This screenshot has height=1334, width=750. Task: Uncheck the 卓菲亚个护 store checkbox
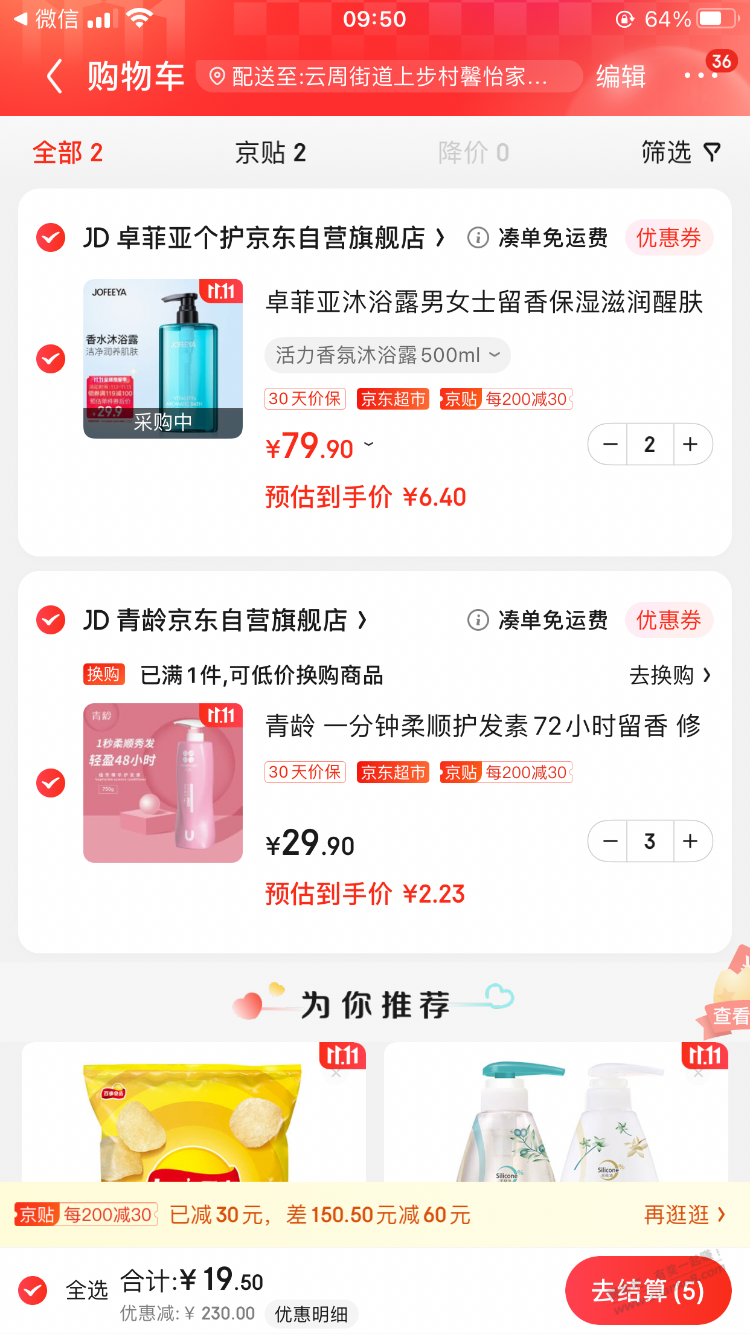[50, 238]
